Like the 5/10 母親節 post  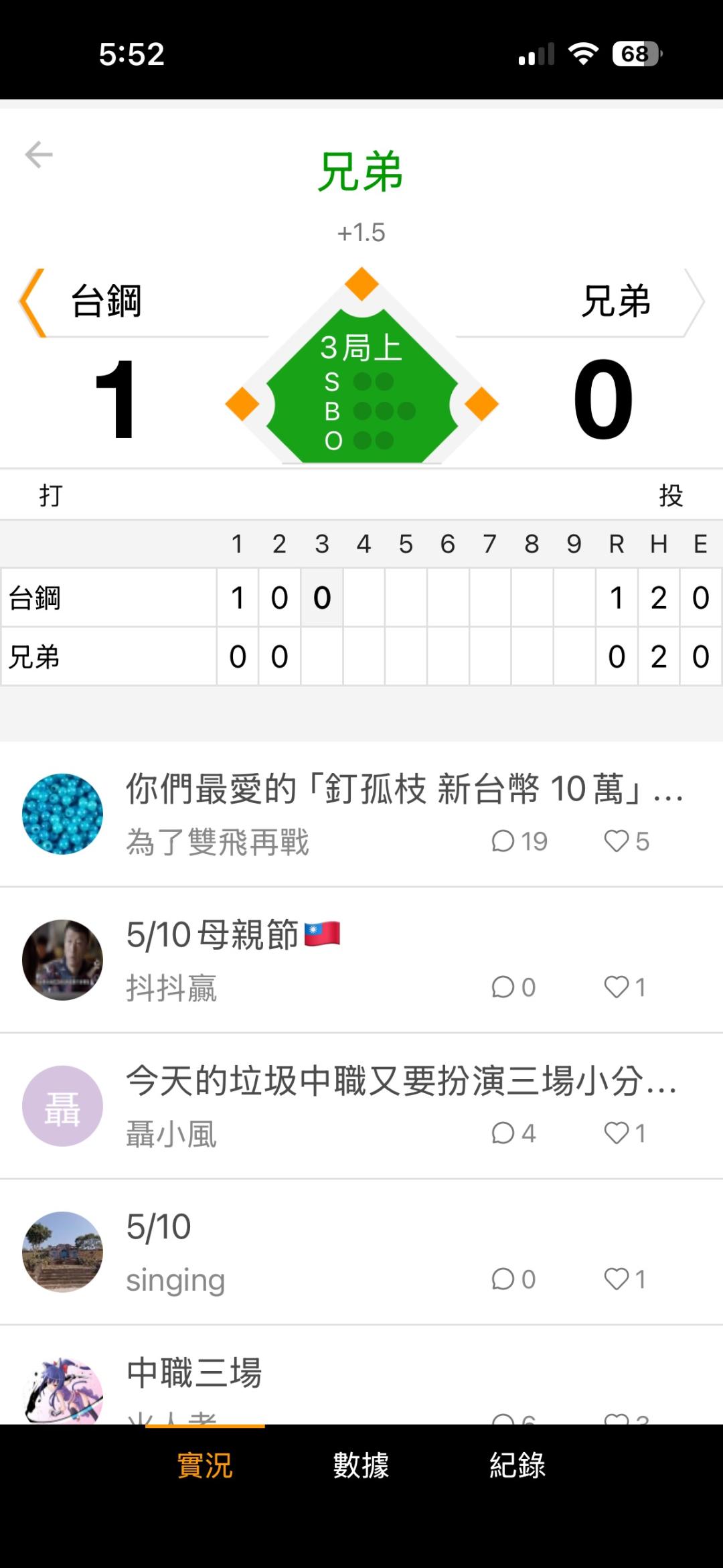coord(624,987)
